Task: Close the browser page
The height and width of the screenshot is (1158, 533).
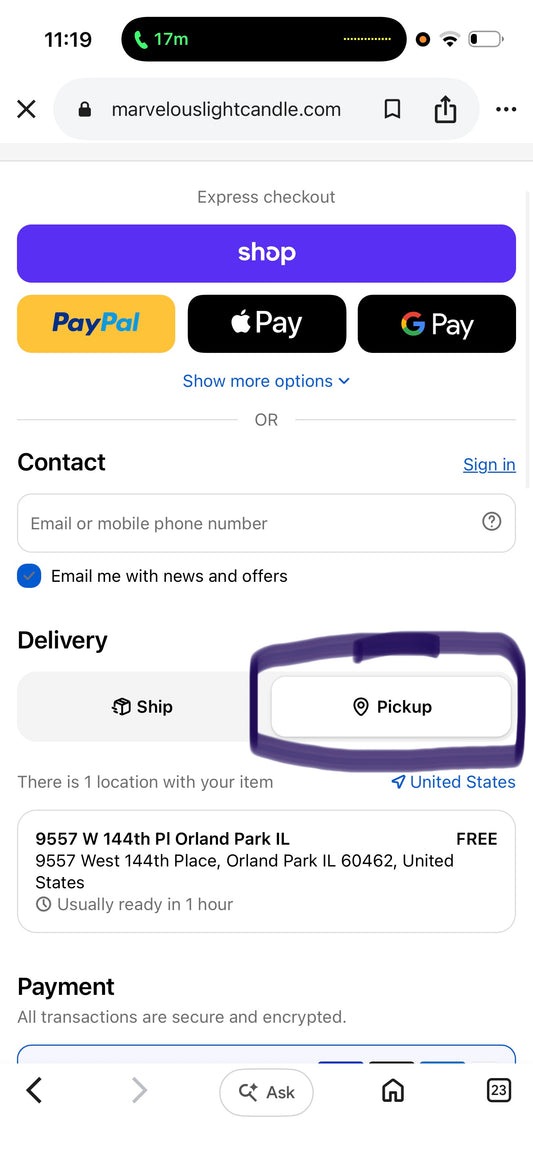Action: tap(27, 110)
